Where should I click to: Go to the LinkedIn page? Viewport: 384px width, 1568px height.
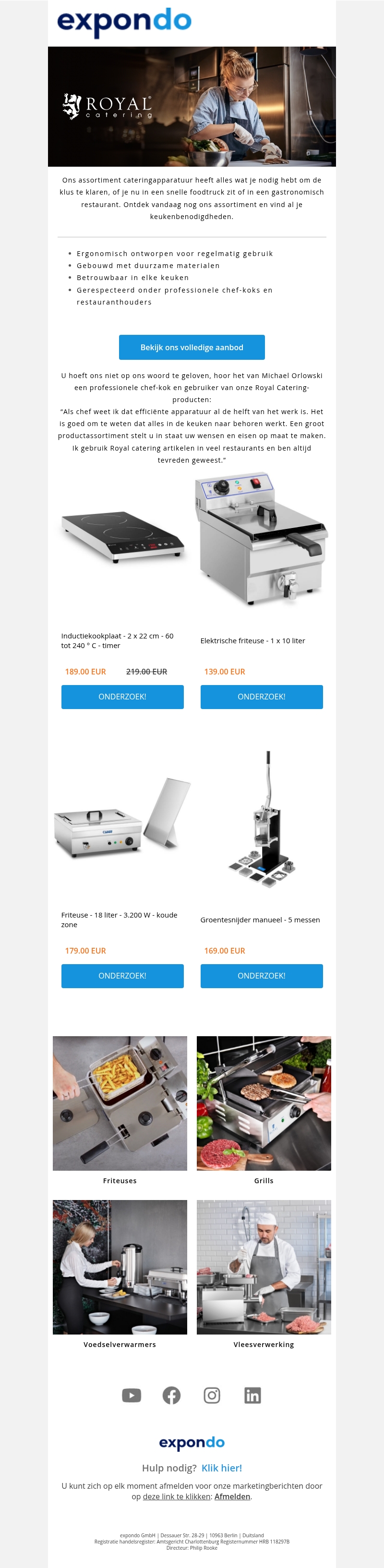[x=252, y=1395]
